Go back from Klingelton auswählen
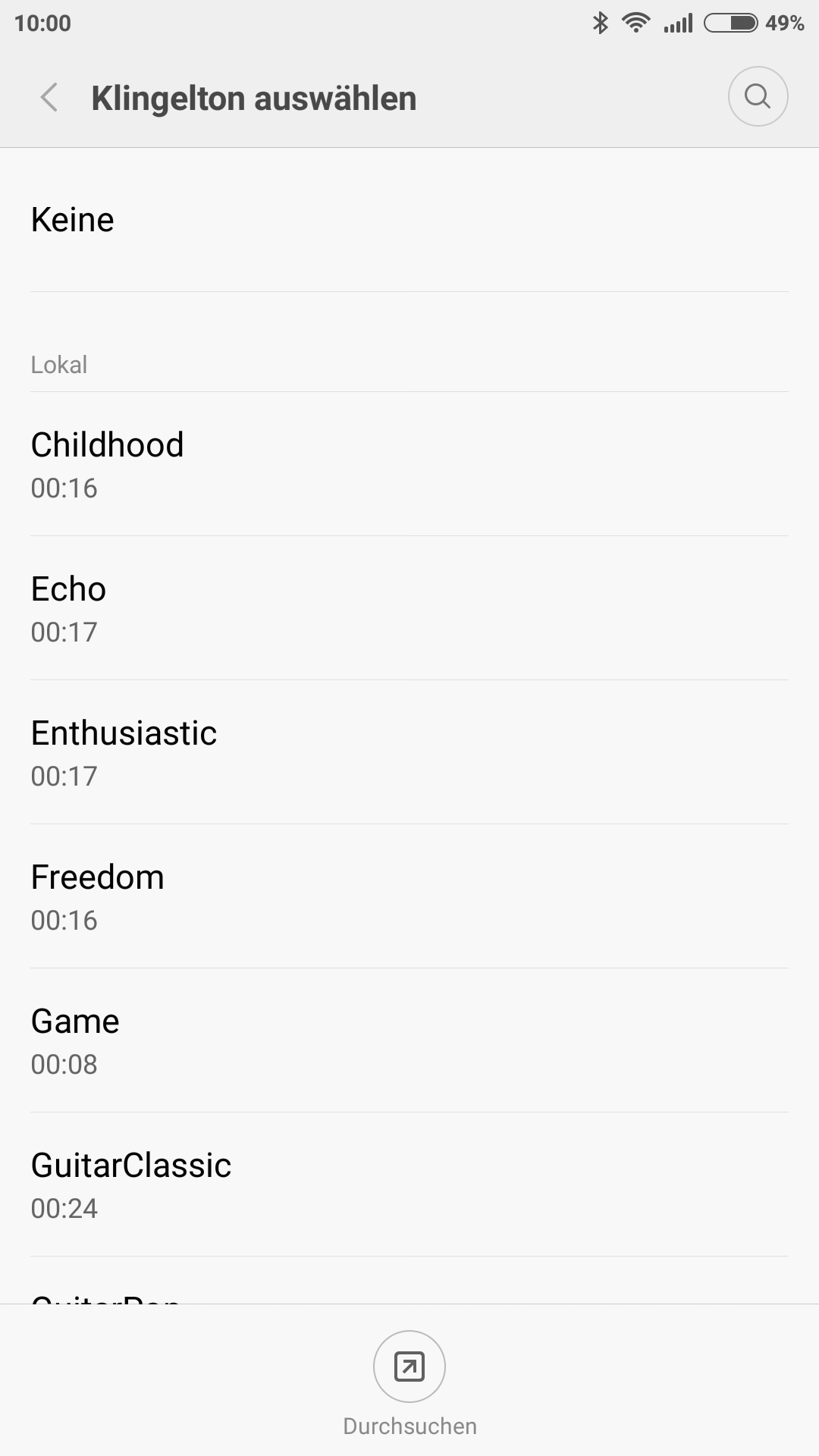 [x=49, y=98]
